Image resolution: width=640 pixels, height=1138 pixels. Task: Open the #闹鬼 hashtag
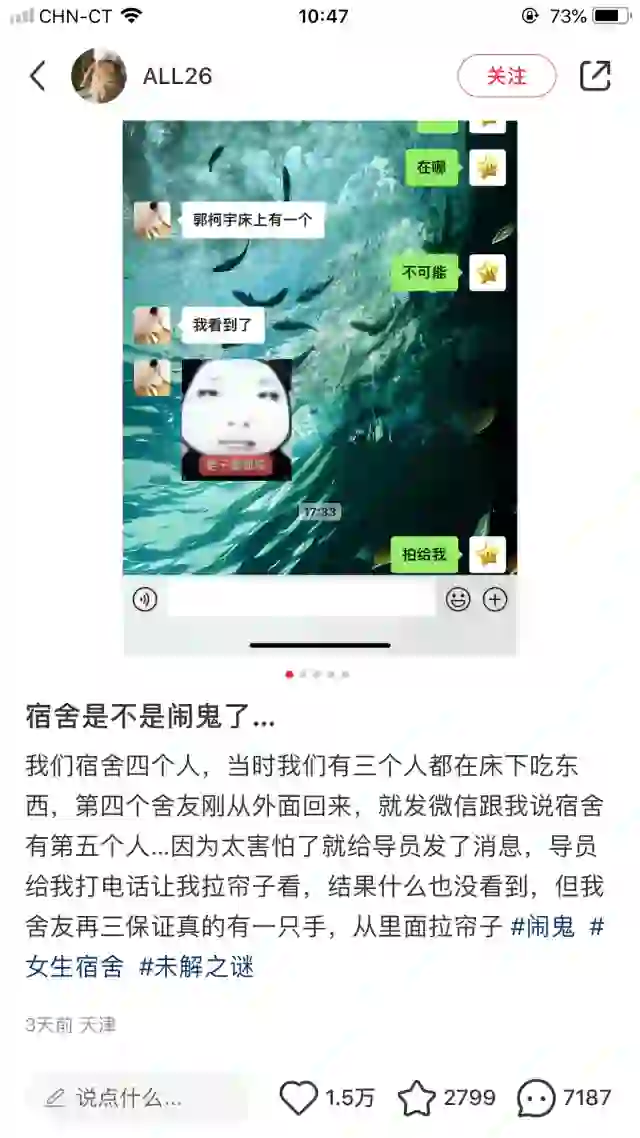coord(543,926)
